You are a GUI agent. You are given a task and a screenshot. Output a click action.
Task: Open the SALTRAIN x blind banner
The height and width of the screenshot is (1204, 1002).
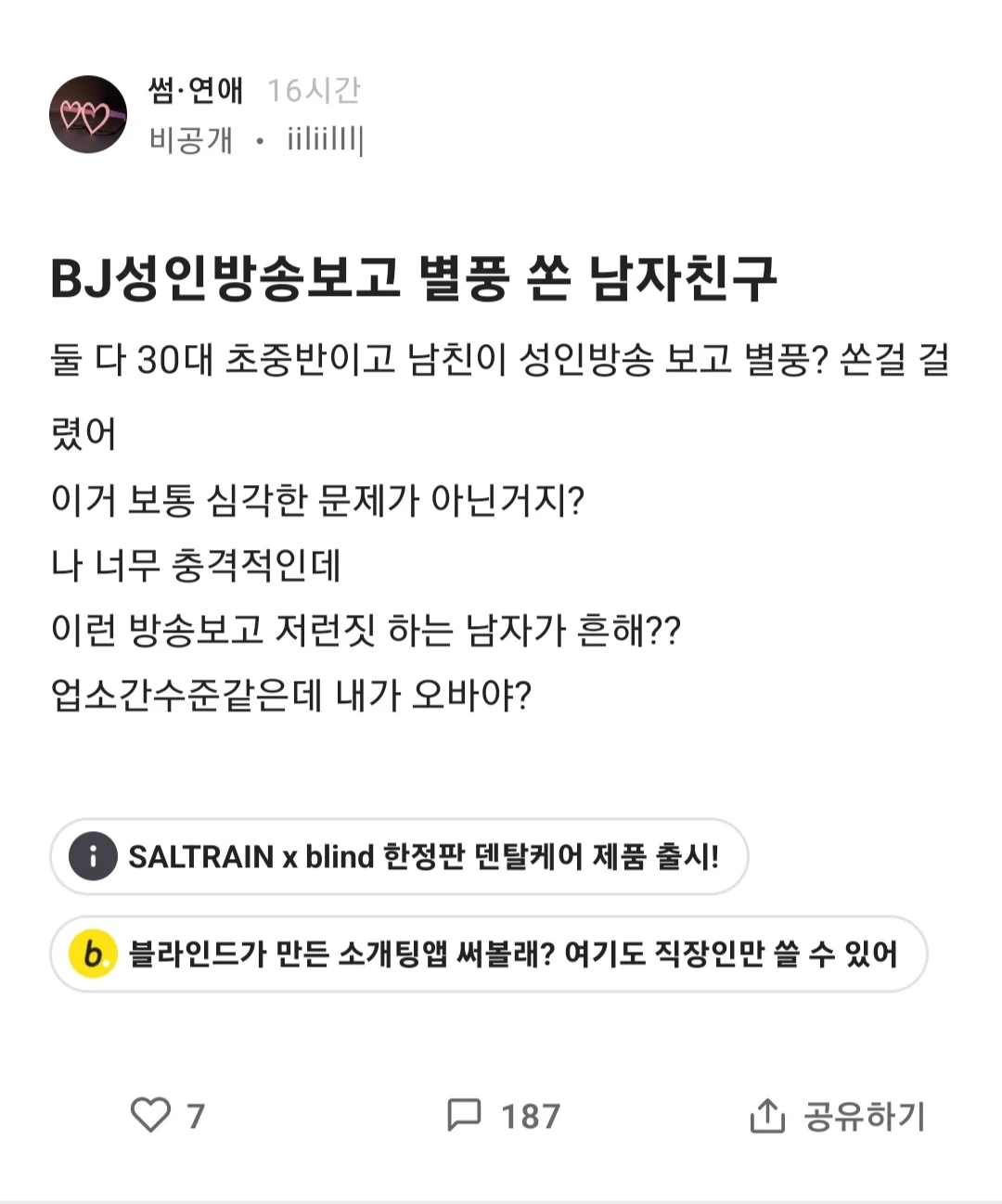pyautogui.click(x=399, y=856)
